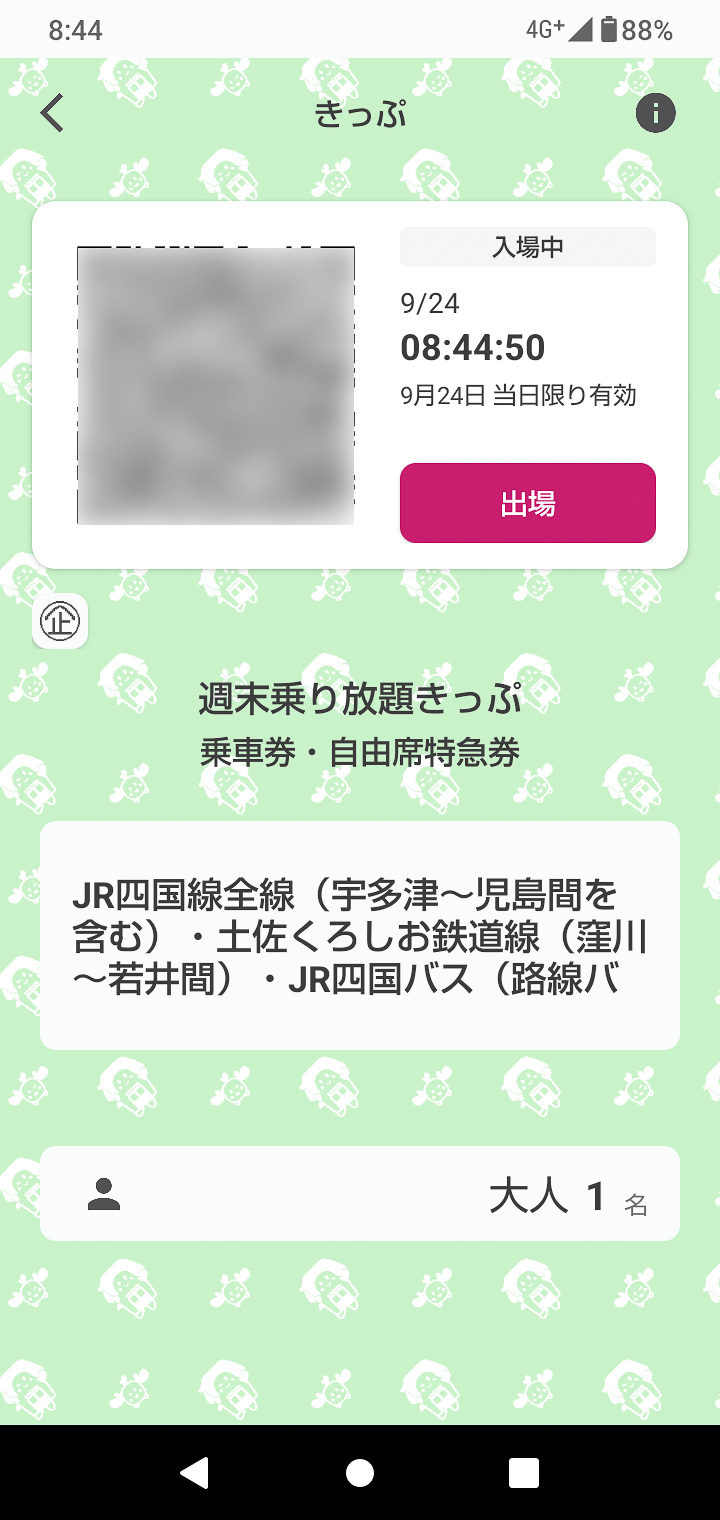Select the 週末乗り放題きっぷ ticket title
The width and height of the screenshot is (720, 1520).
click(x=359, y=700)
